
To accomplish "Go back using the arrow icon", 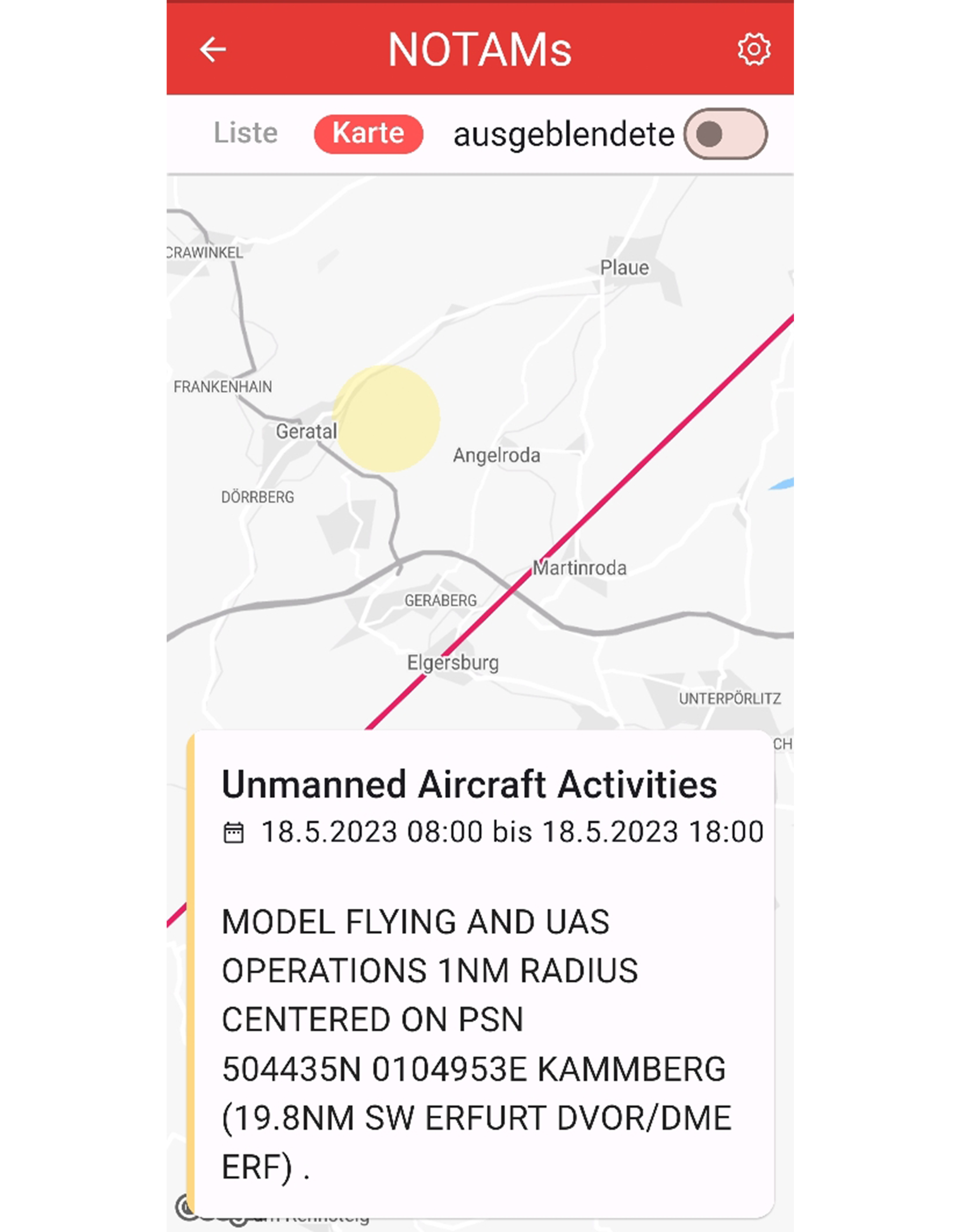I will 213,50.
